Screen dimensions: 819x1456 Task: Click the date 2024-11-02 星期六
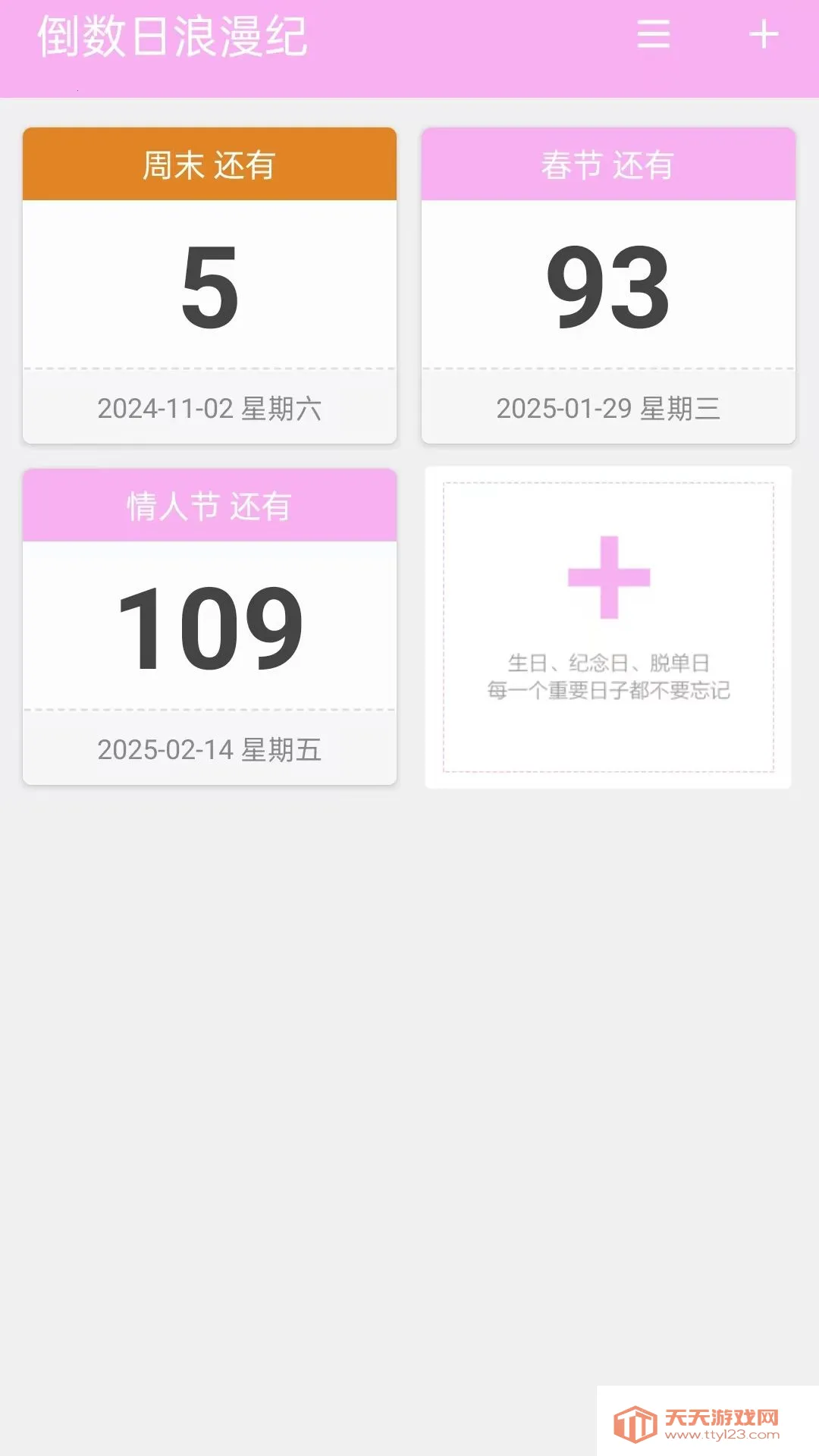[x=209, y=408]
